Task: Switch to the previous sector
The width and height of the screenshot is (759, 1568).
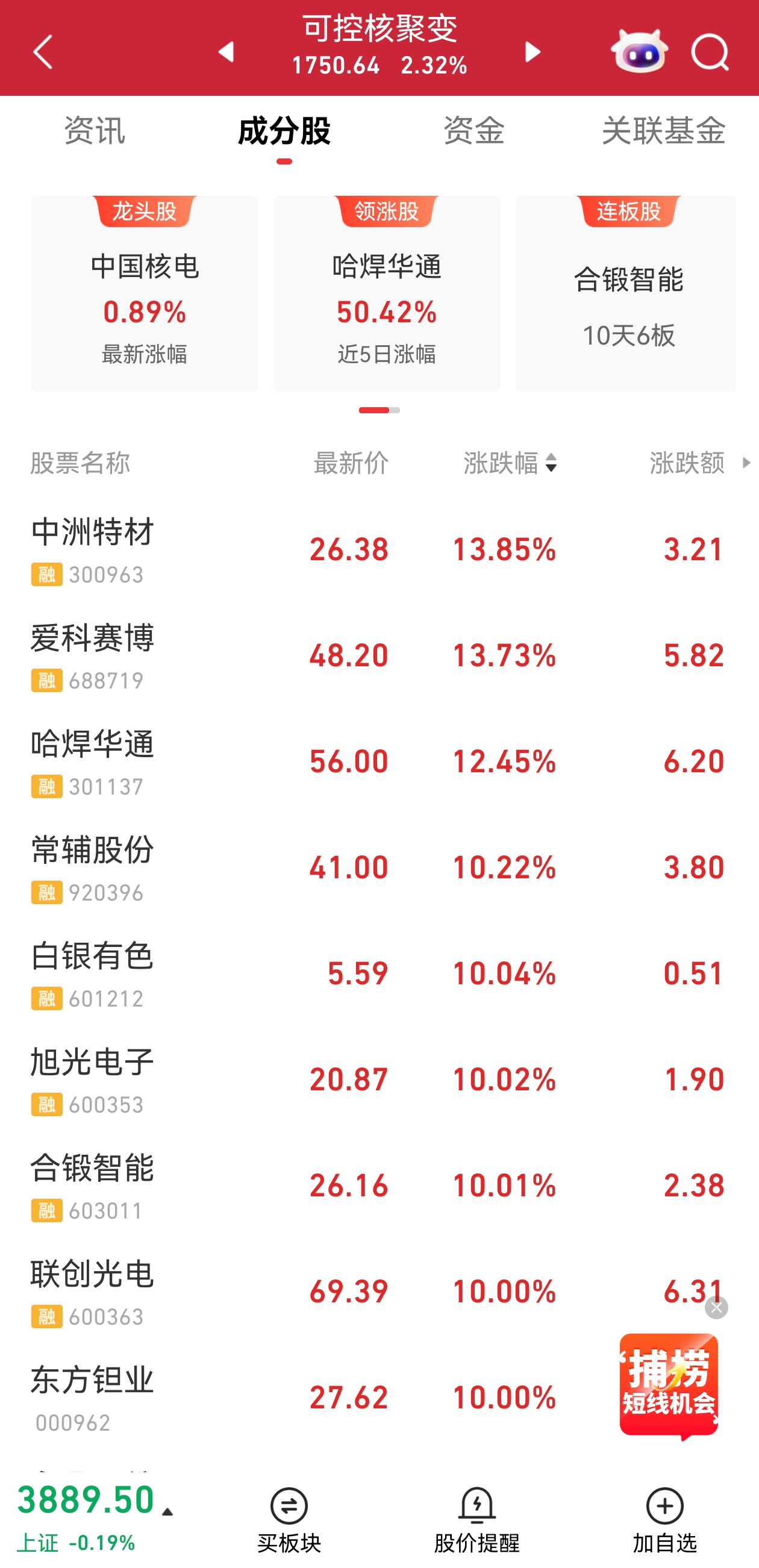Action: [x=226, y=52]
